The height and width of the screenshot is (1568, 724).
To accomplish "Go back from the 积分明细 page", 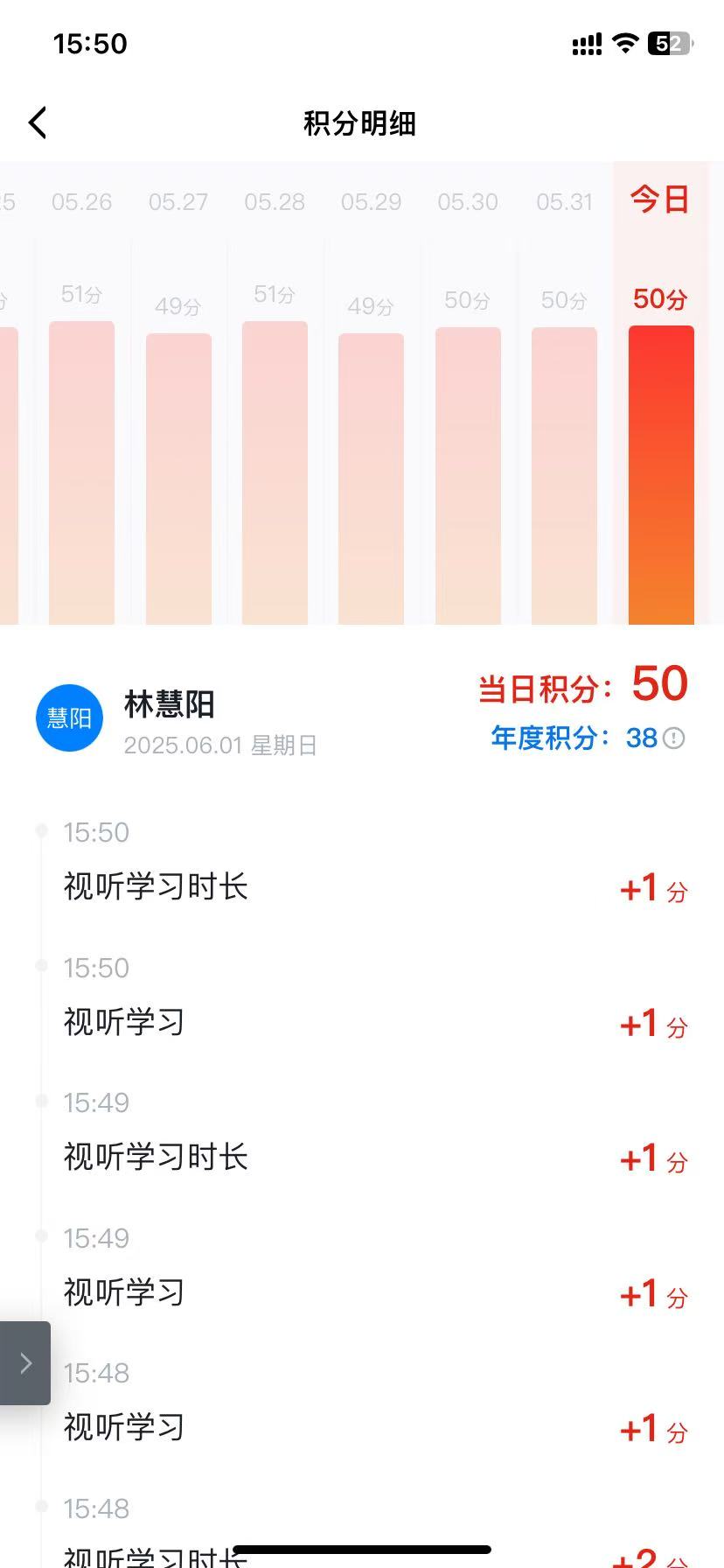I will (38, 123).
